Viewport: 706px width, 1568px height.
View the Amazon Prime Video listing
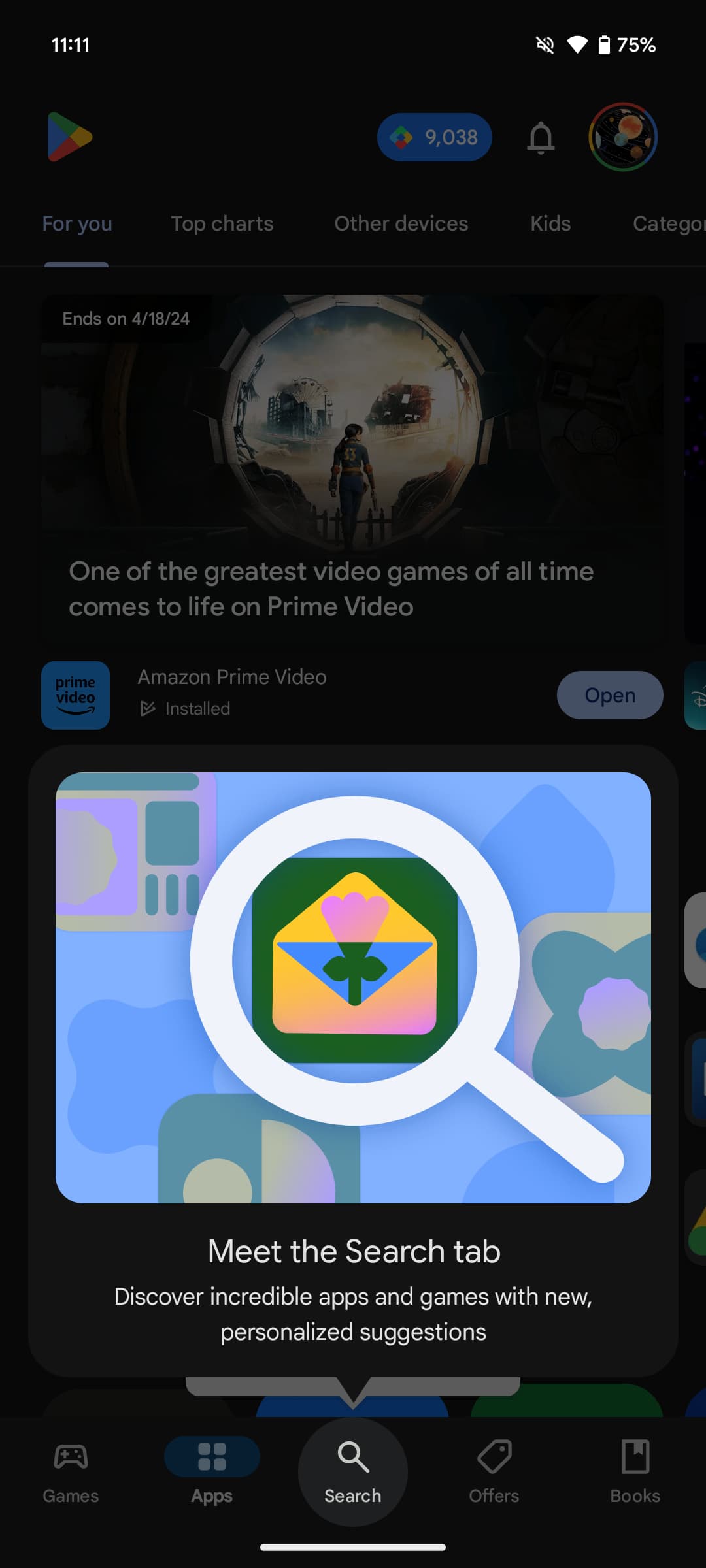point(232,693)
